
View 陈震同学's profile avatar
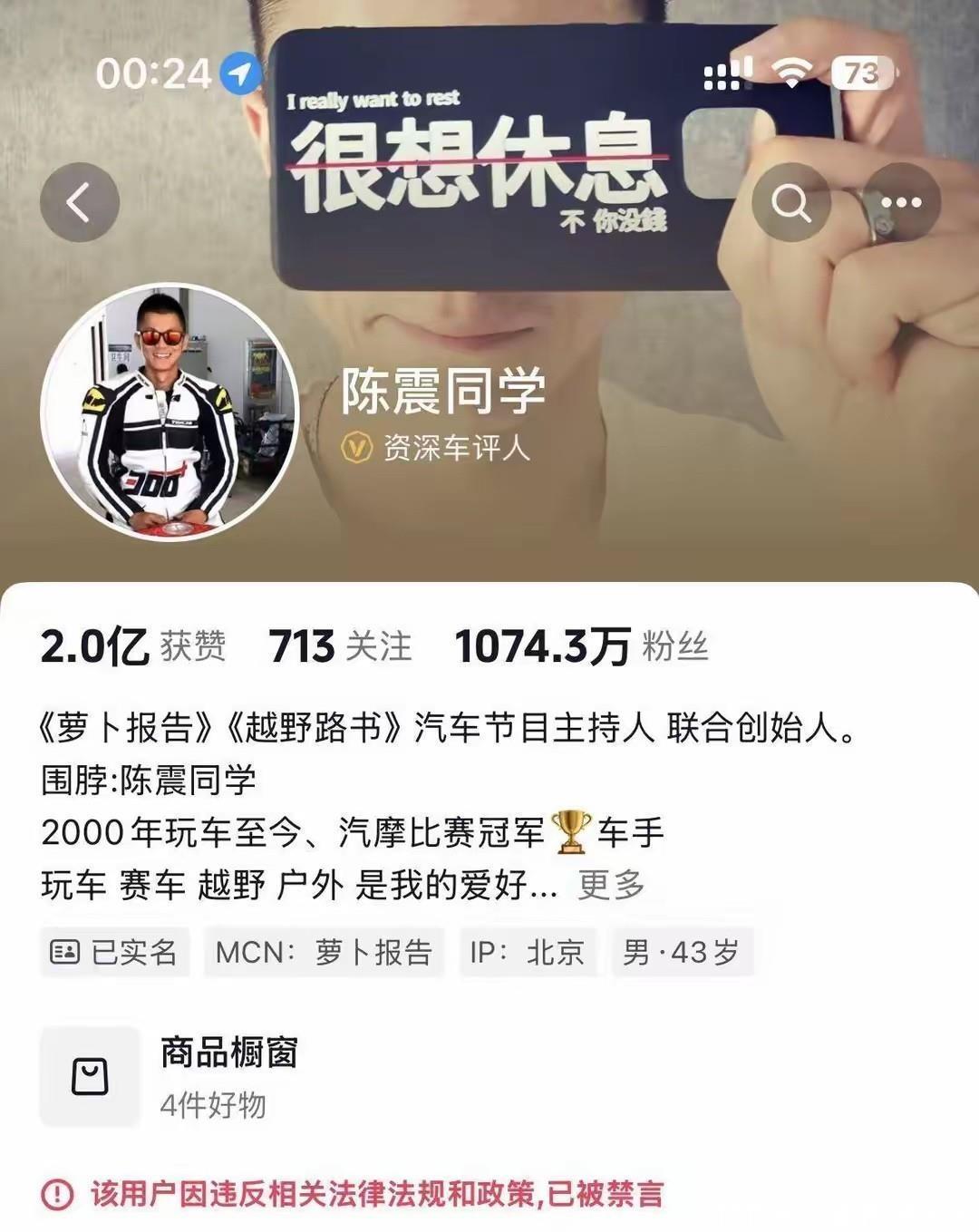(170, 412)
